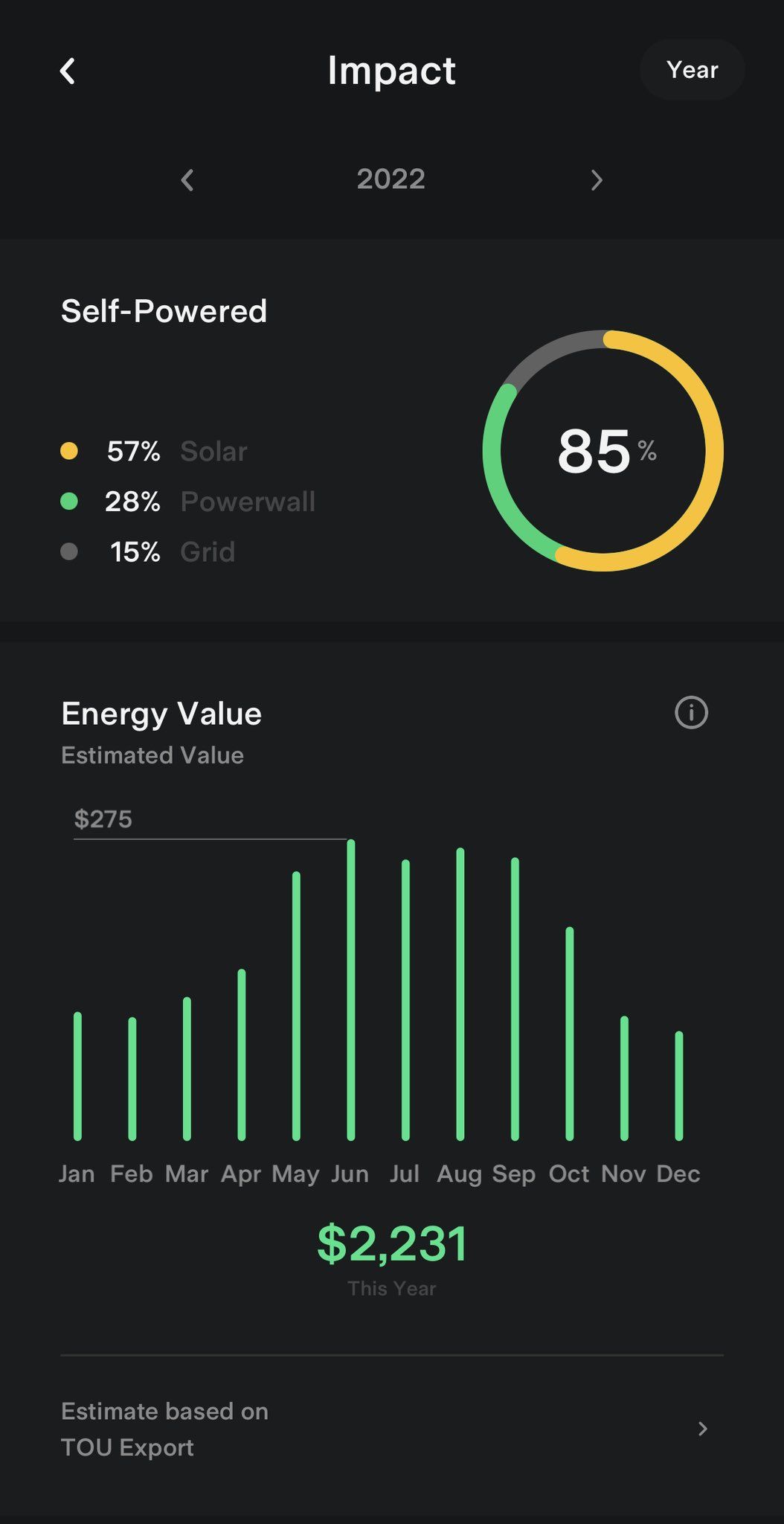This screenshot has width=784, height=1524.
Task: Advance to the next year with right chevron
Action: point(595,180)
